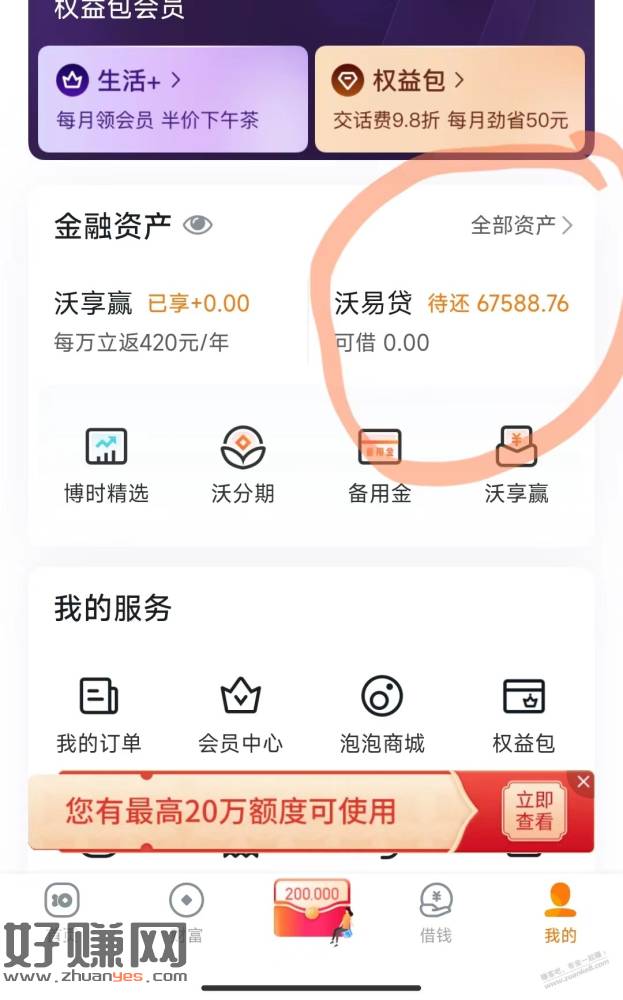Go to 会员中心
Screen dimensions: 623x1000
[240, 715]
